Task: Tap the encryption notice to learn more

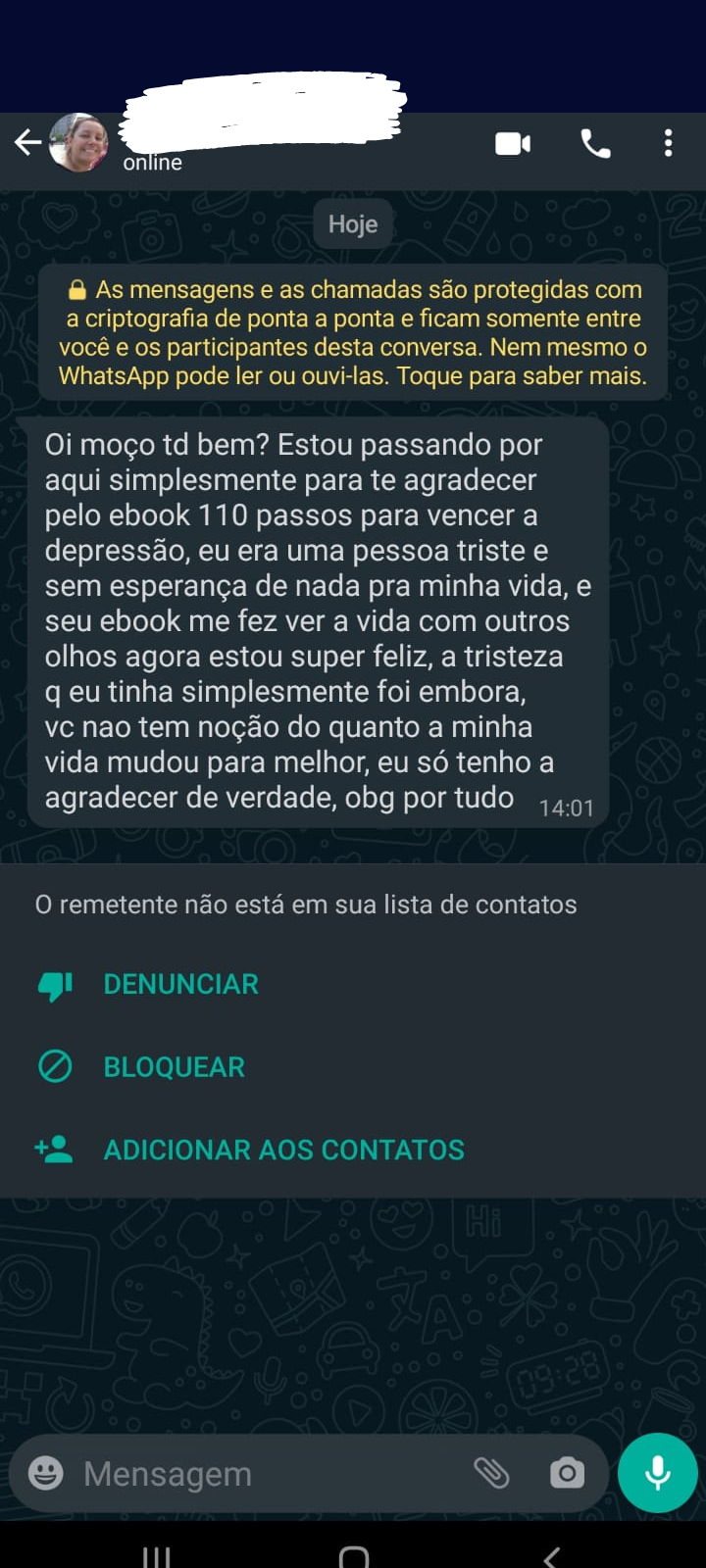Action: [353, 331]
